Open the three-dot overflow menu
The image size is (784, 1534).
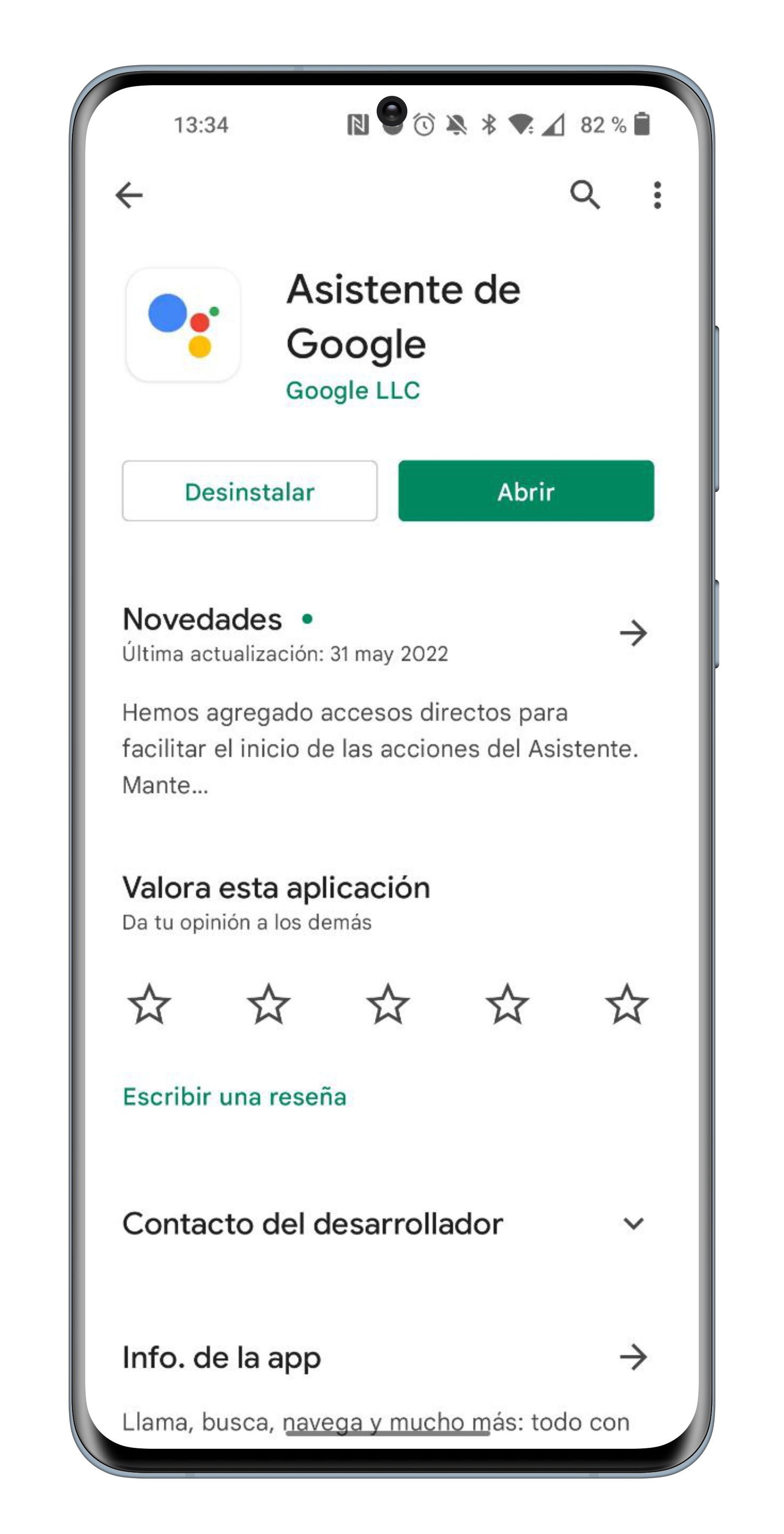(x=657, y=196)
